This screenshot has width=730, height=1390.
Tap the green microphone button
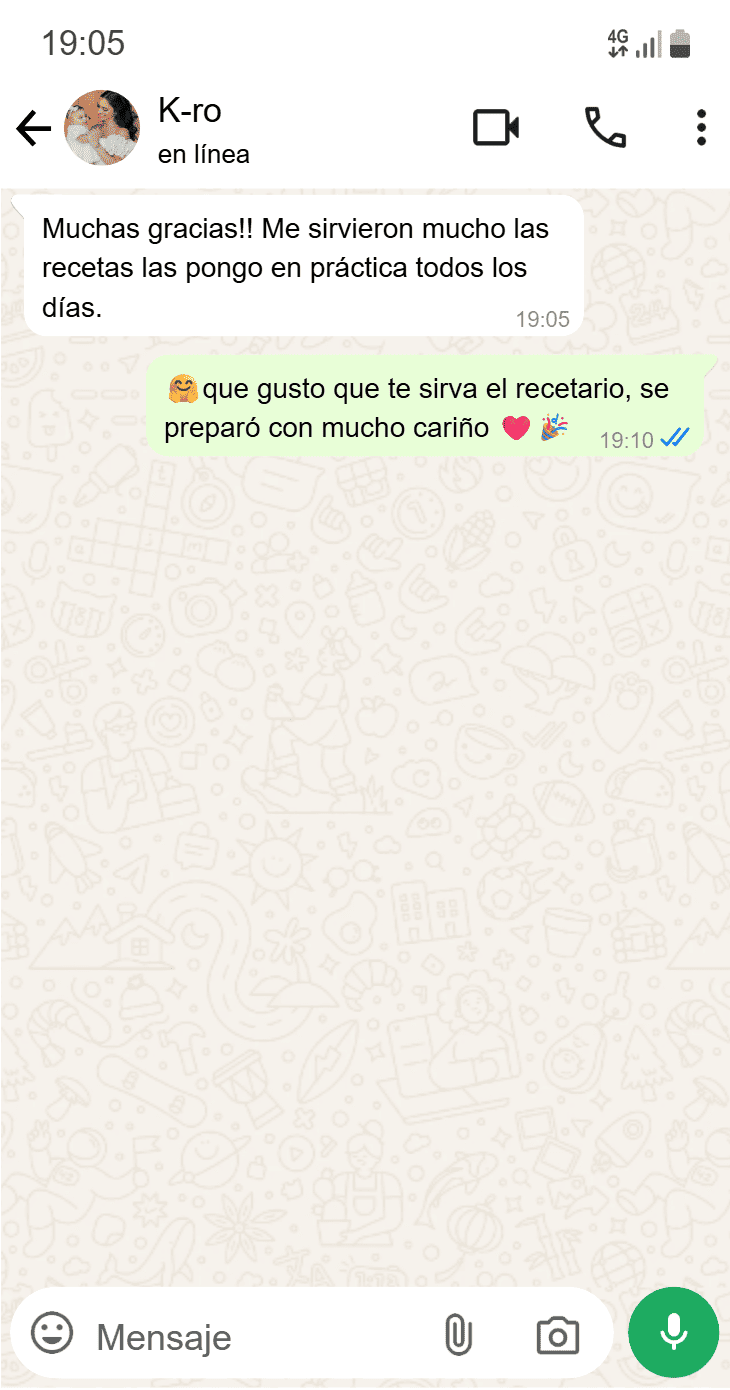674,1333
